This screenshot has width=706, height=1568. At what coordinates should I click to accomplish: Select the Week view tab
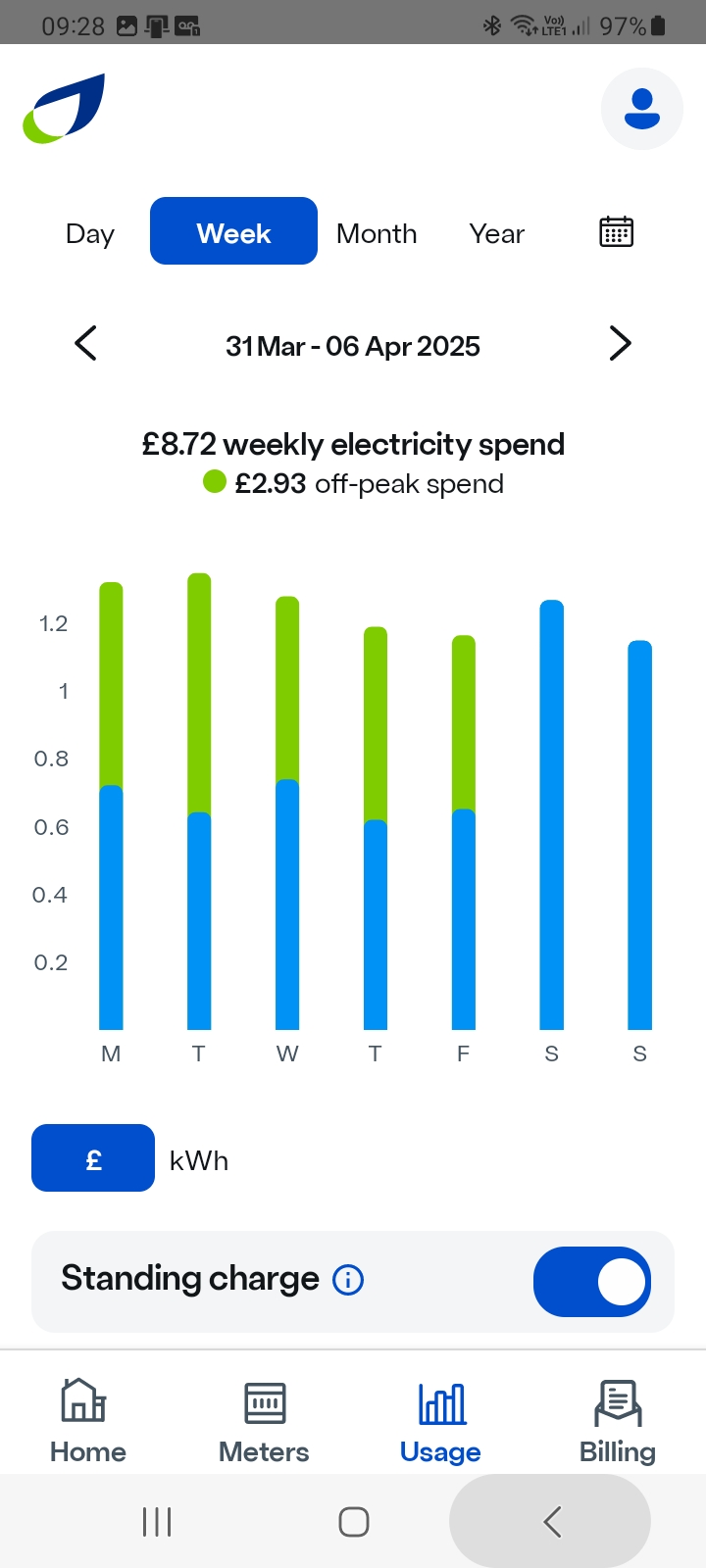point(233,232)
